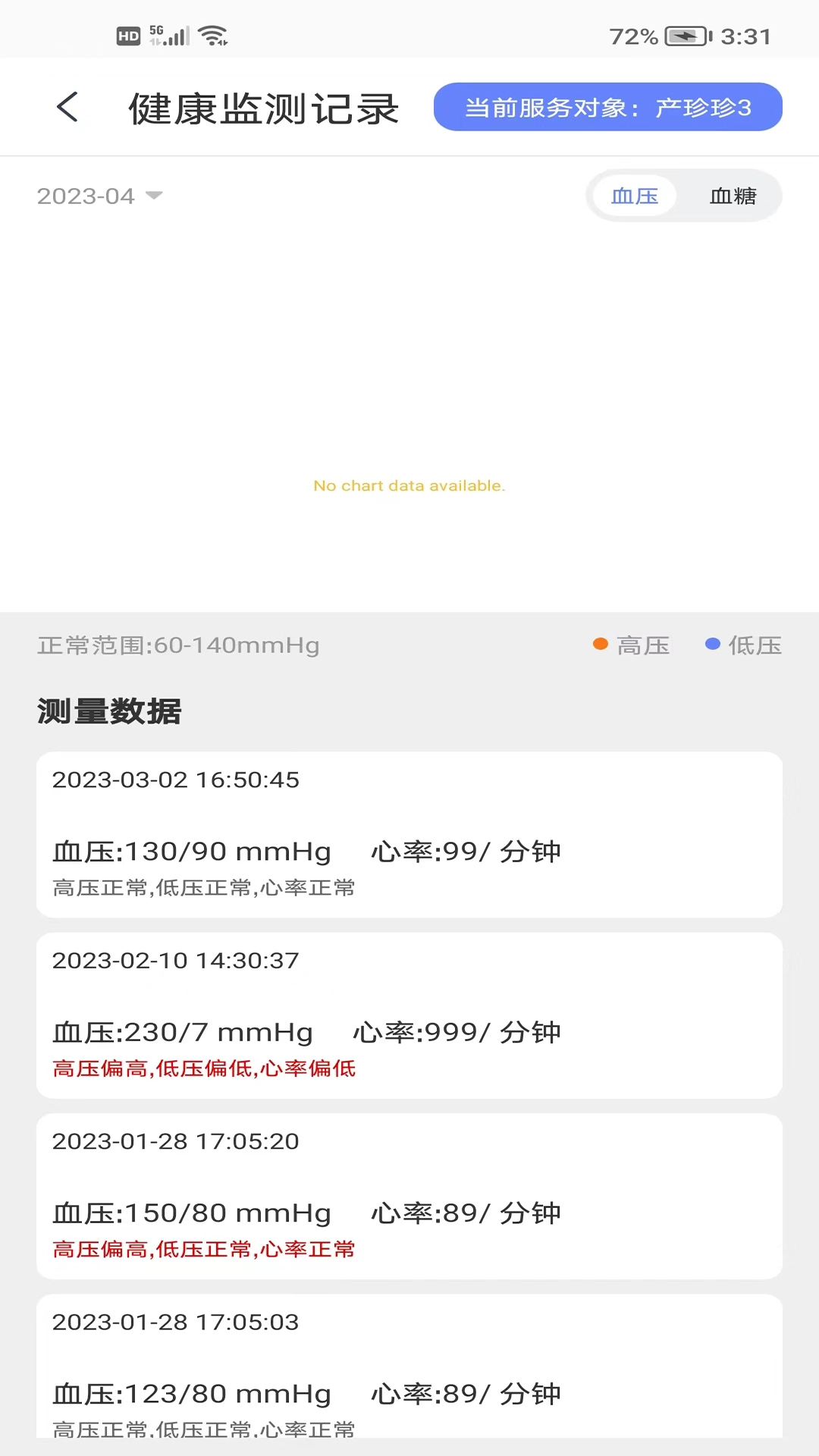Click the 当前服务对象：产珍珍3 button
Viewport: 819px width, 1456px height.
point(607,107)
